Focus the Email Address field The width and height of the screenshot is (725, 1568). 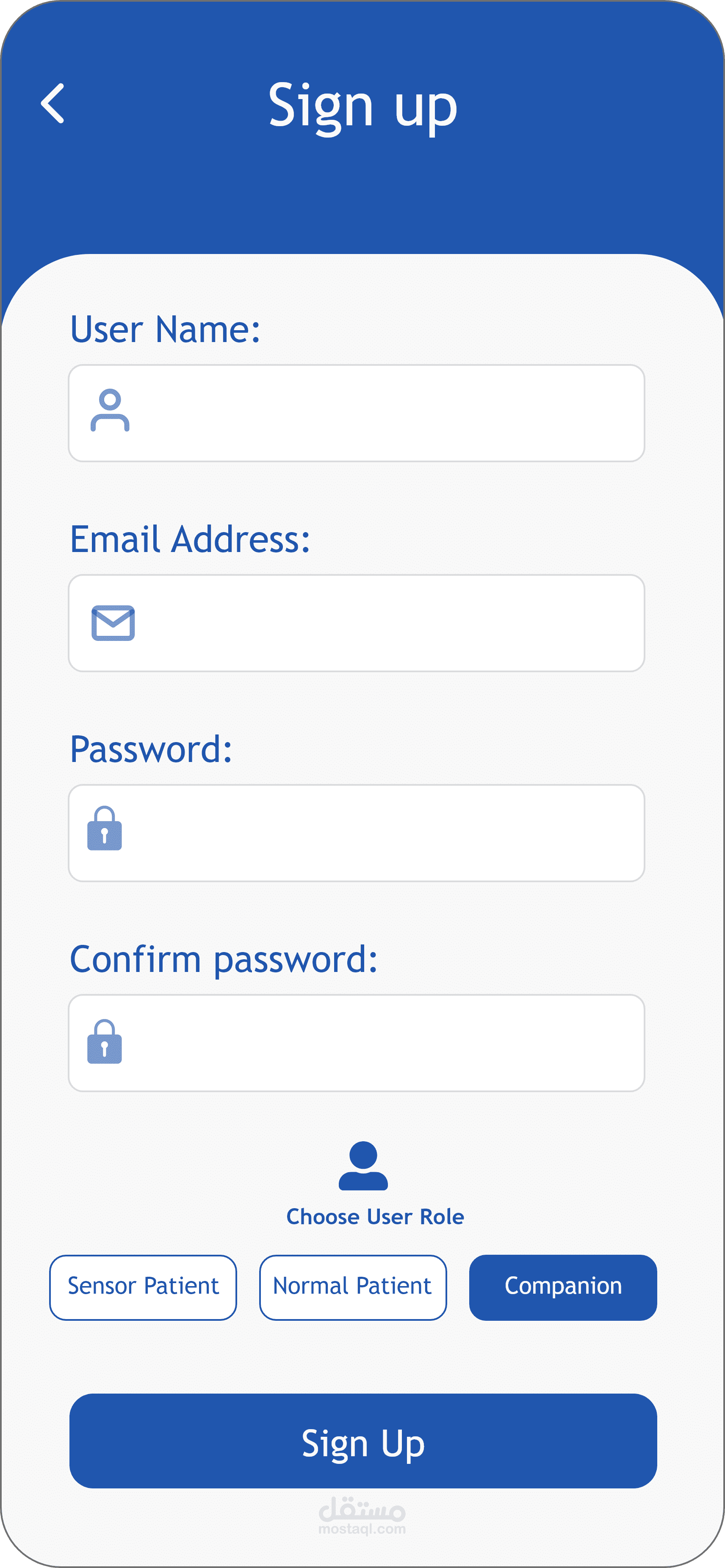coord(356,623)
